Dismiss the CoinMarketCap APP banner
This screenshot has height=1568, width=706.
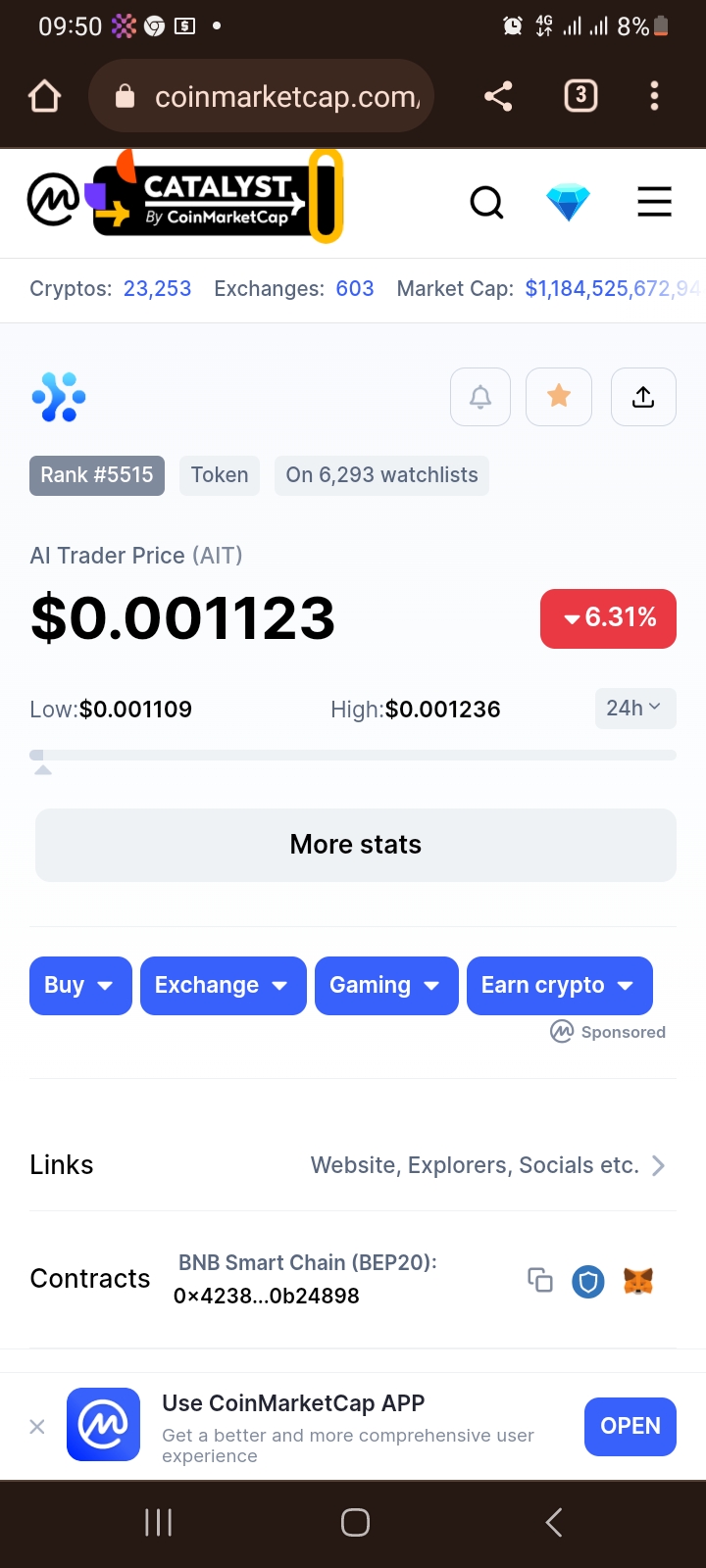37,1427
